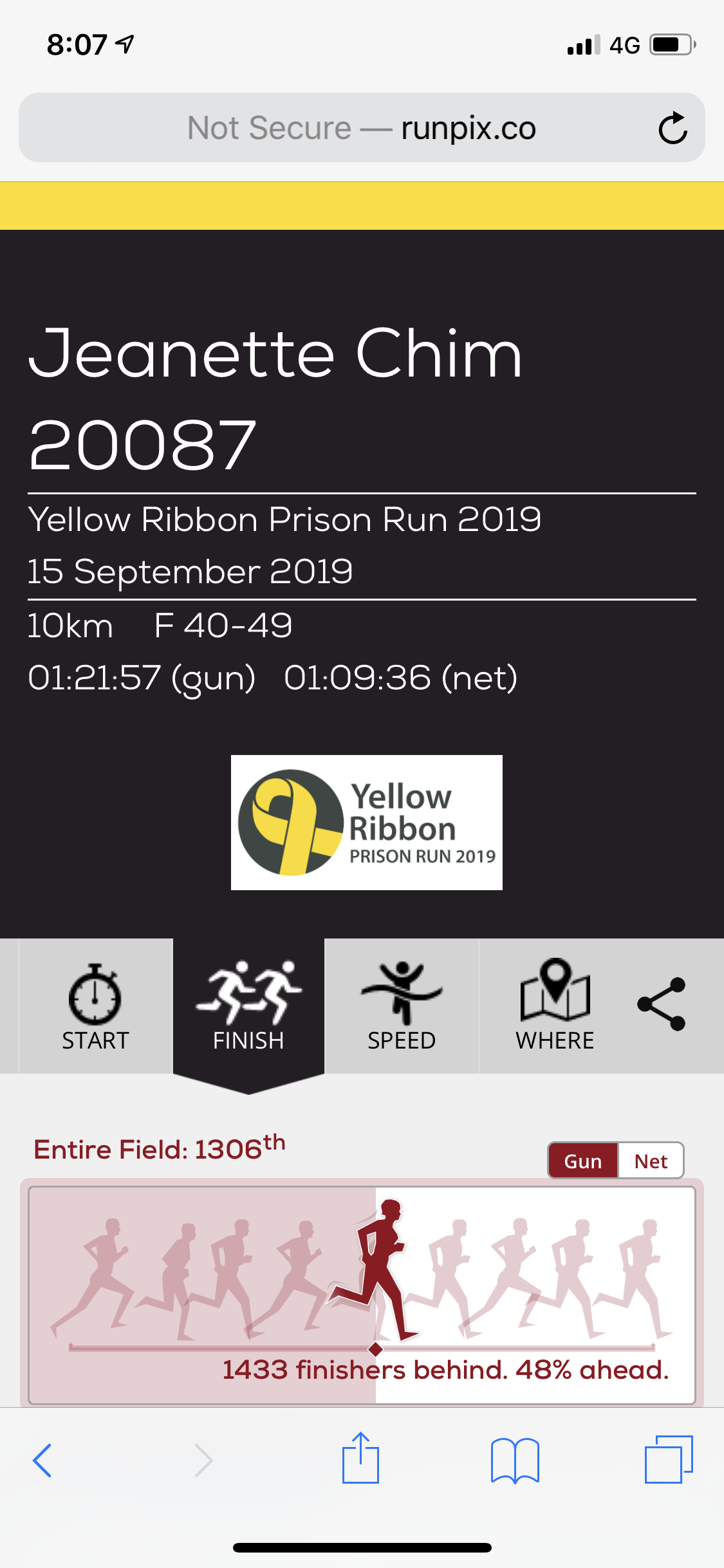Tap the runpix.co address bar
The height and width of the screenshot is (1568, 724).
click(362, 127)
